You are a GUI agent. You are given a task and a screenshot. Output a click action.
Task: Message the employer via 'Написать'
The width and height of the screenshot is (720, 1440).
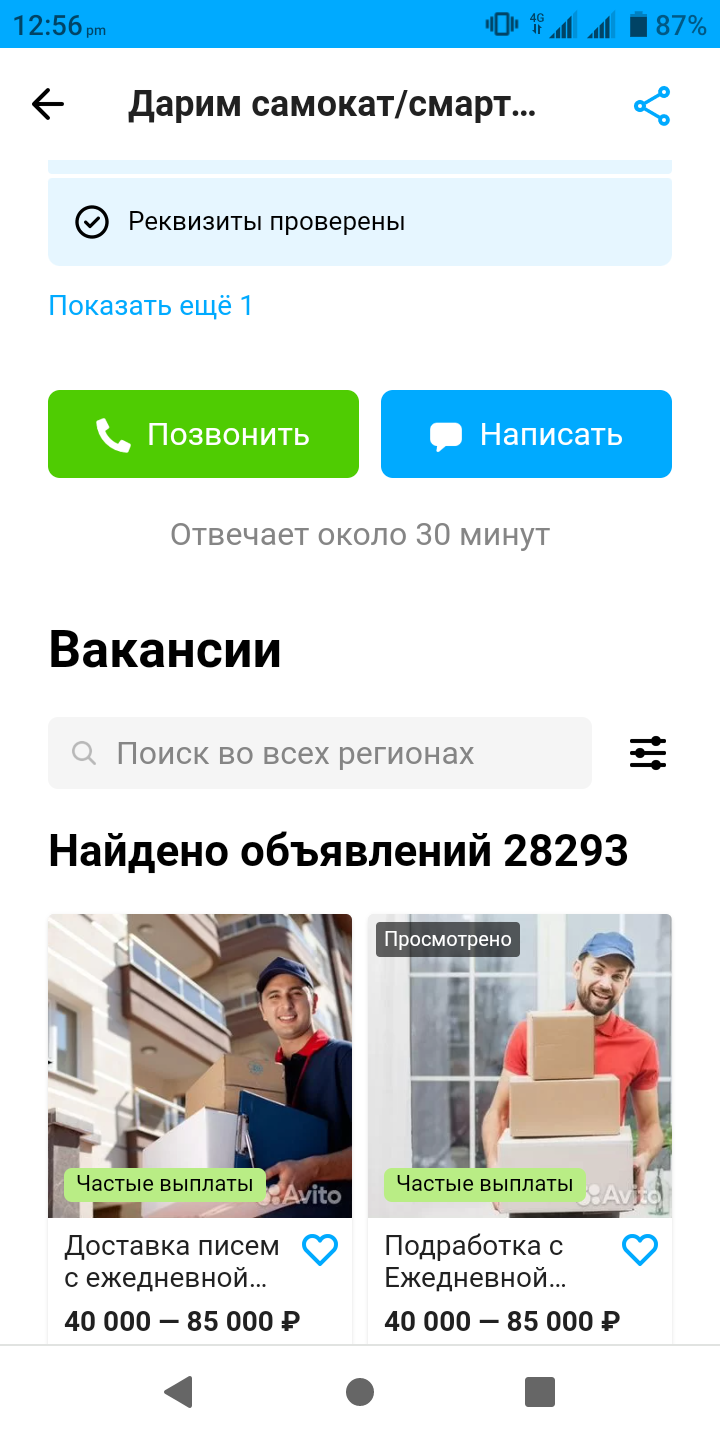tap(526, 434)
